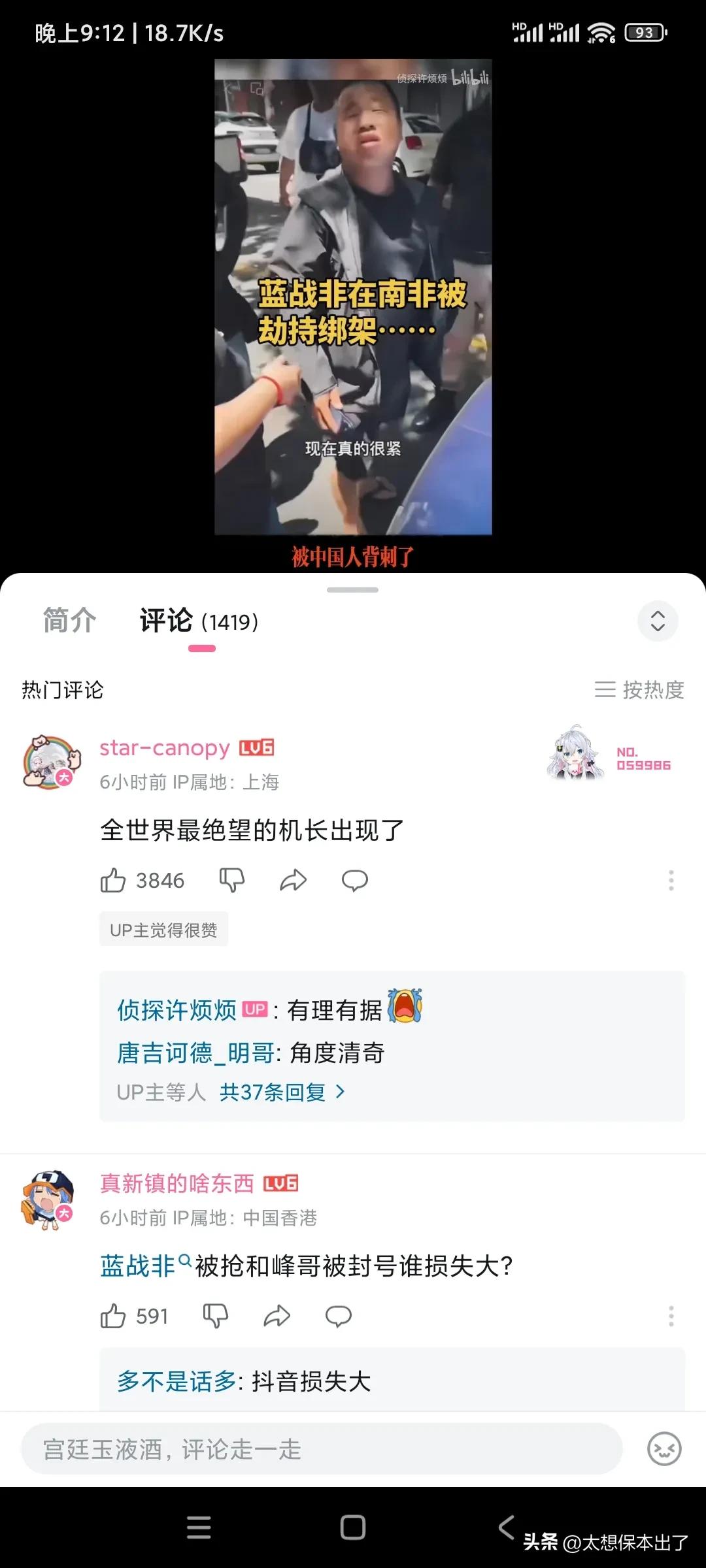
Task: Switch to the 简介 tab
Action: 69,621
